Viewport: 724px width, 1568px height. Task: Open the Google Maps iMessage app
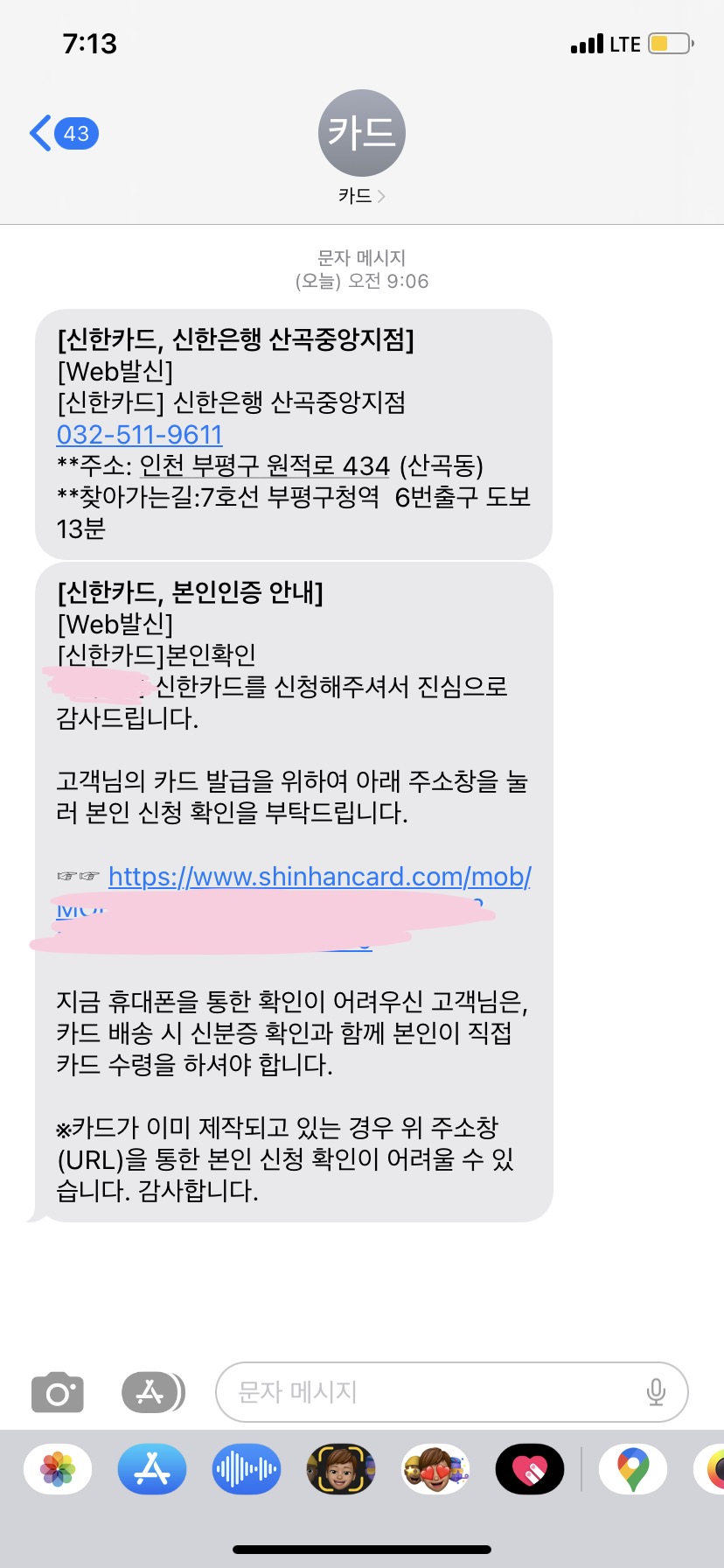point(633,1469)
